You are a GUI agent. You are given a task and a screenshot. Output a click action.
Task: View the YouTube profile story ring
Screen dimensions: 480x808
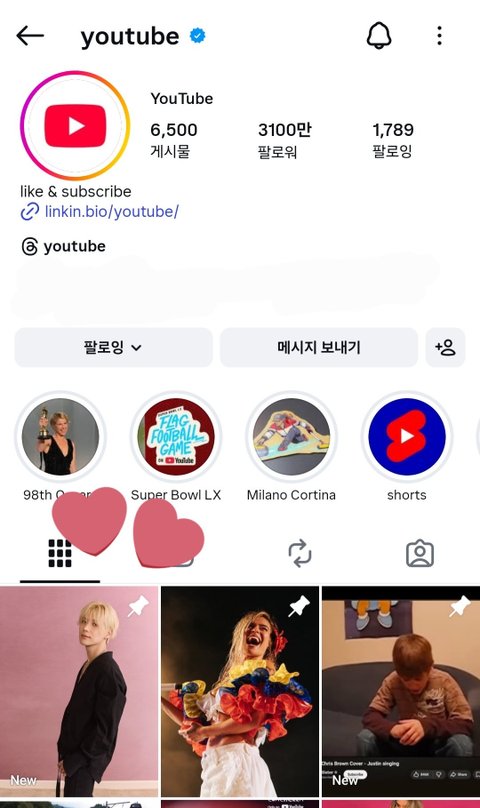point(75,125)
